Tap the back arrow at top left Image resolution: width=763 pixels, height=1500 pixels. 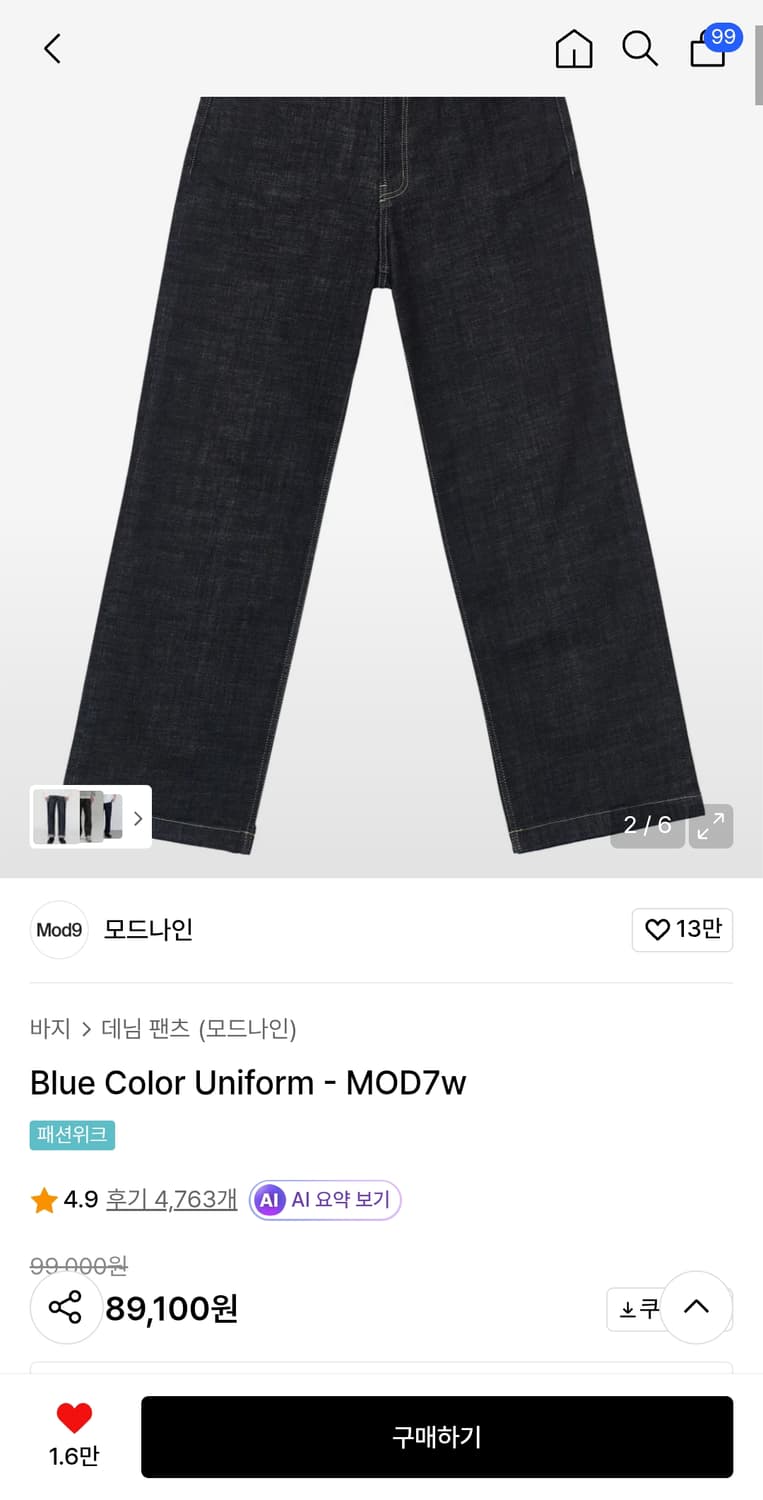pos(52,48)
